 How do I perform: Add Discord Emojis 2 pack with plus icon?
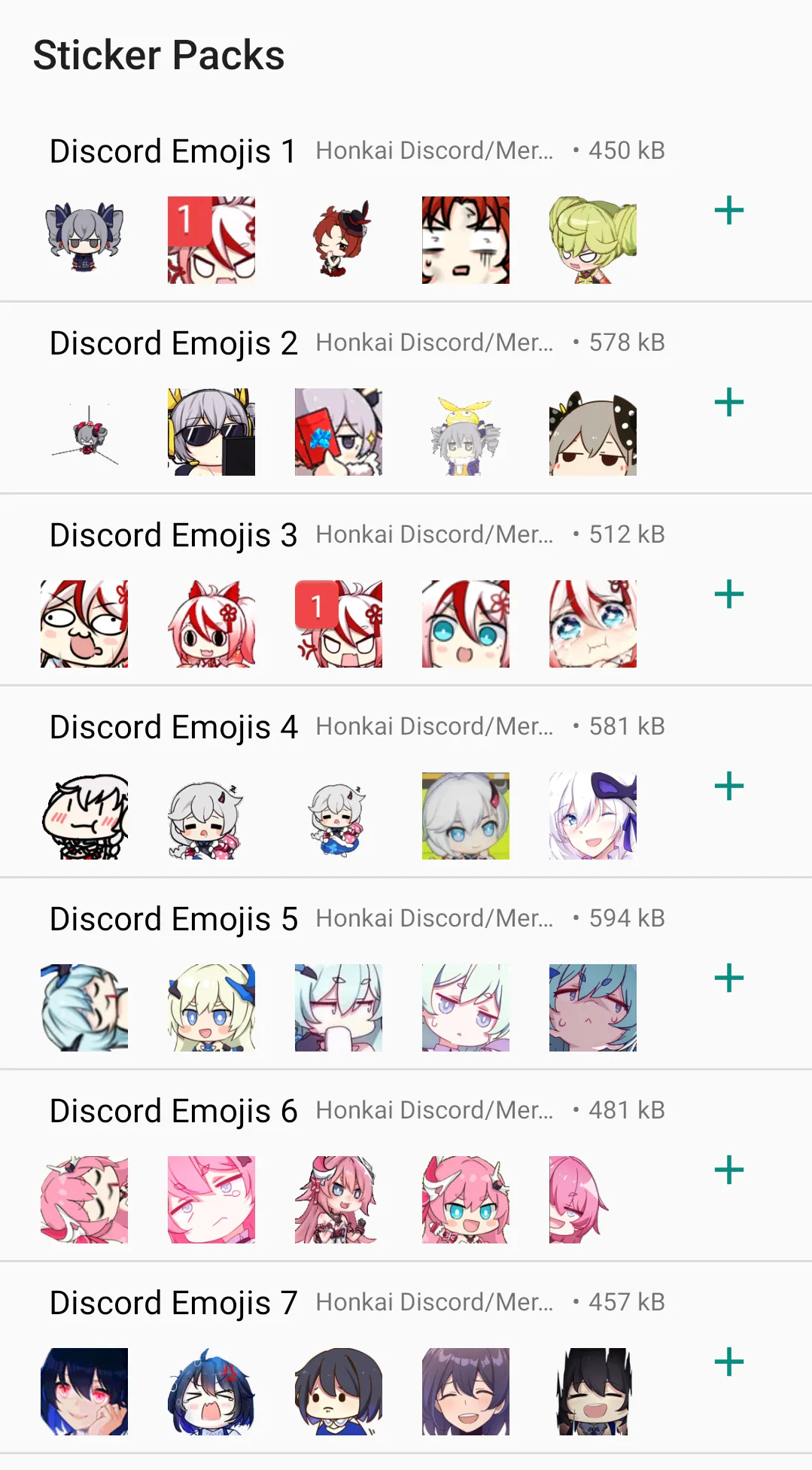(728, 402)
